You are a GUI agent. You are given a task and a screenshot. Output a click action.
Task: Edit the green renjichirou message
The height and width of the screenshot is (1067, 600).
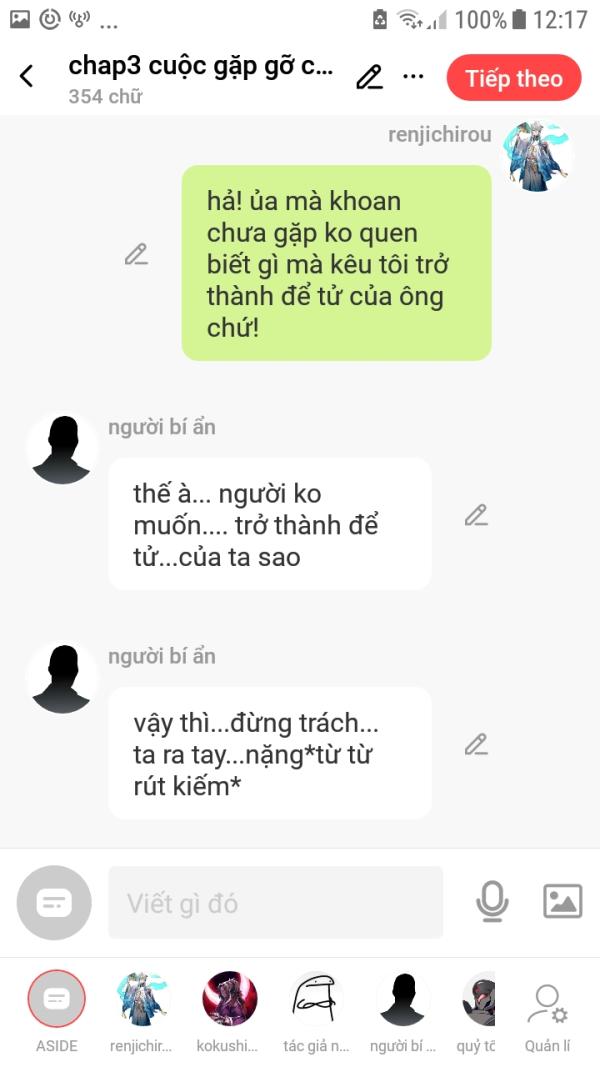pos(136,254)
